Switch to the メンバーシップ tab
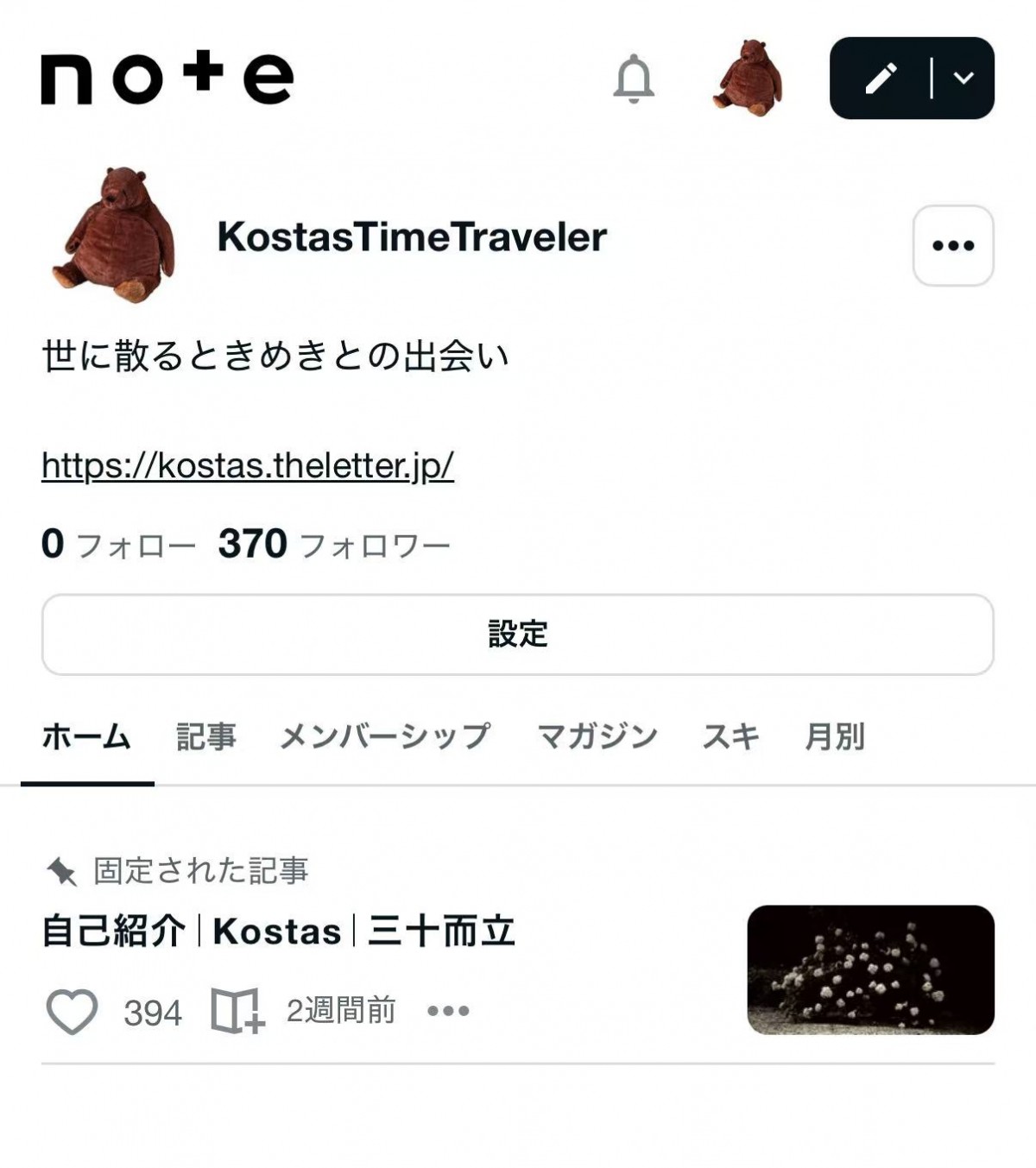The height and width of the screenshot is (1168, 1036). click(x=385, y=737)
